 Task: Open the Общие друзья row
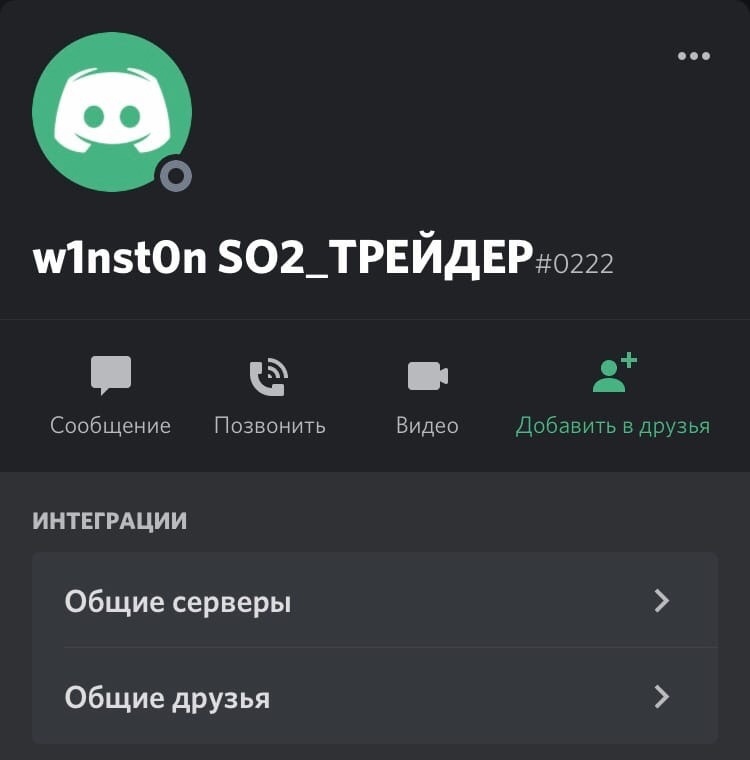[375, 697]
